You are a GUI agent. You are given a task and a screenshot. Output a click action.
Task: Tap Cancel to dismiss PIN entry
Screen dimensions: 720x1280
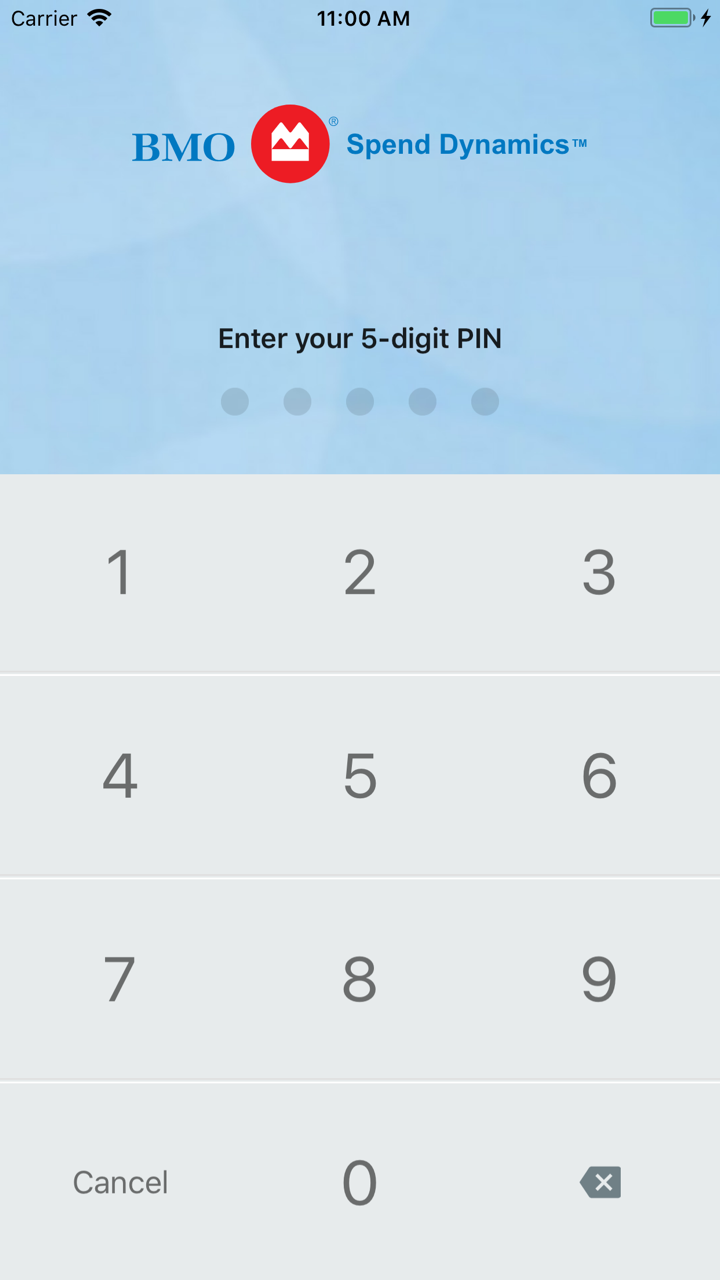(x=120, y=1182)
